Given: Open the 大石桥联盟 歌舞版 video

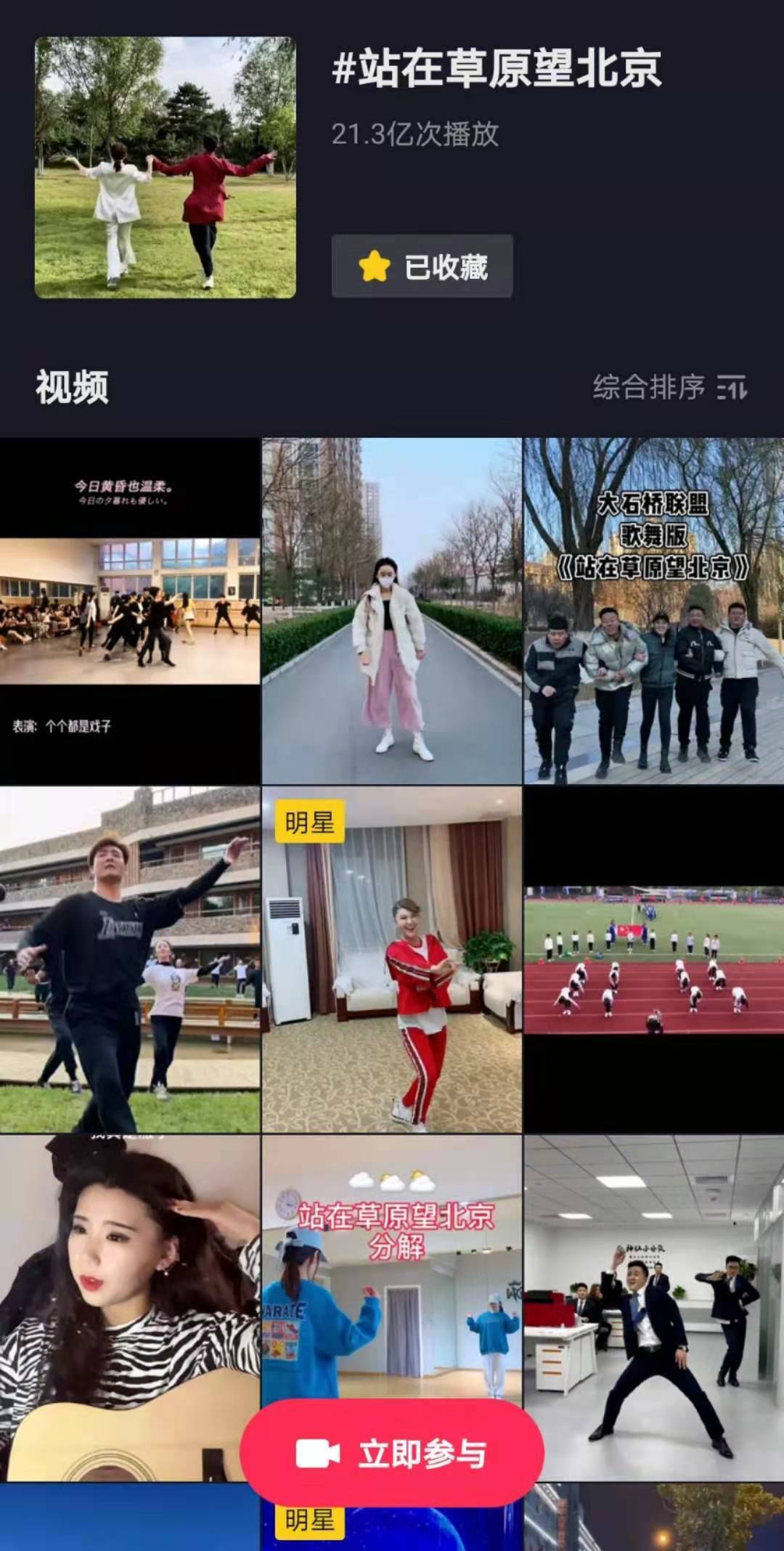Looking at the screenshot, I should coord(654,611).
